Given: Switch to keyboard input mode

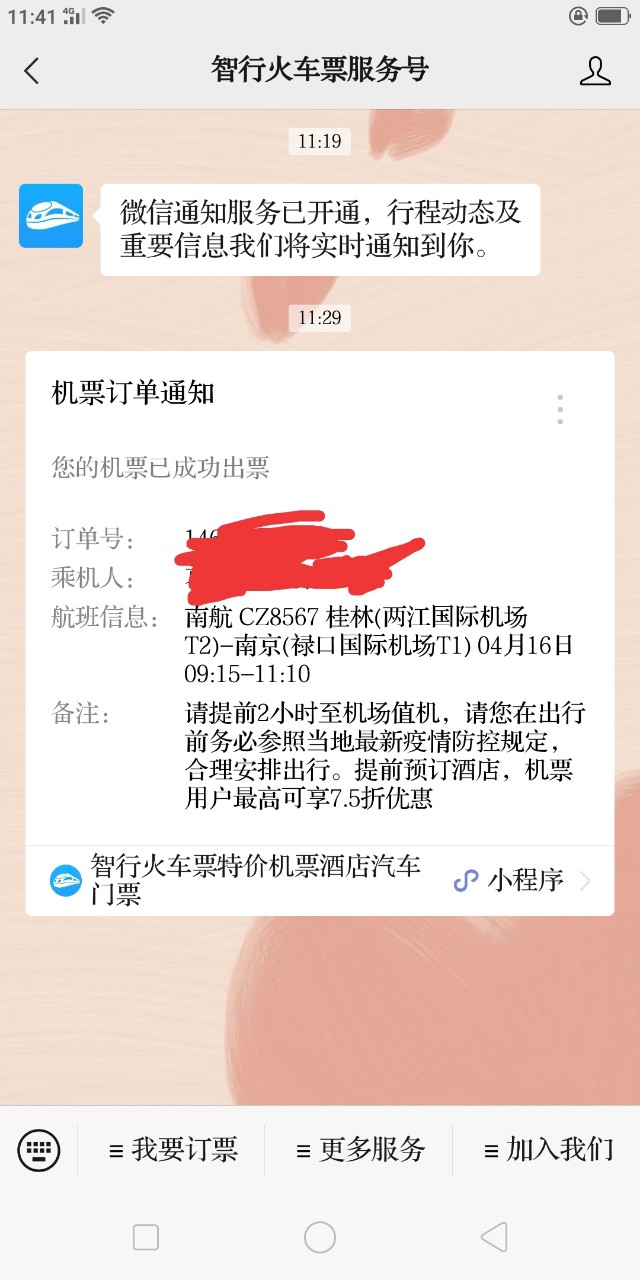Looking at the screenshot, I should tap(39, 1149).
